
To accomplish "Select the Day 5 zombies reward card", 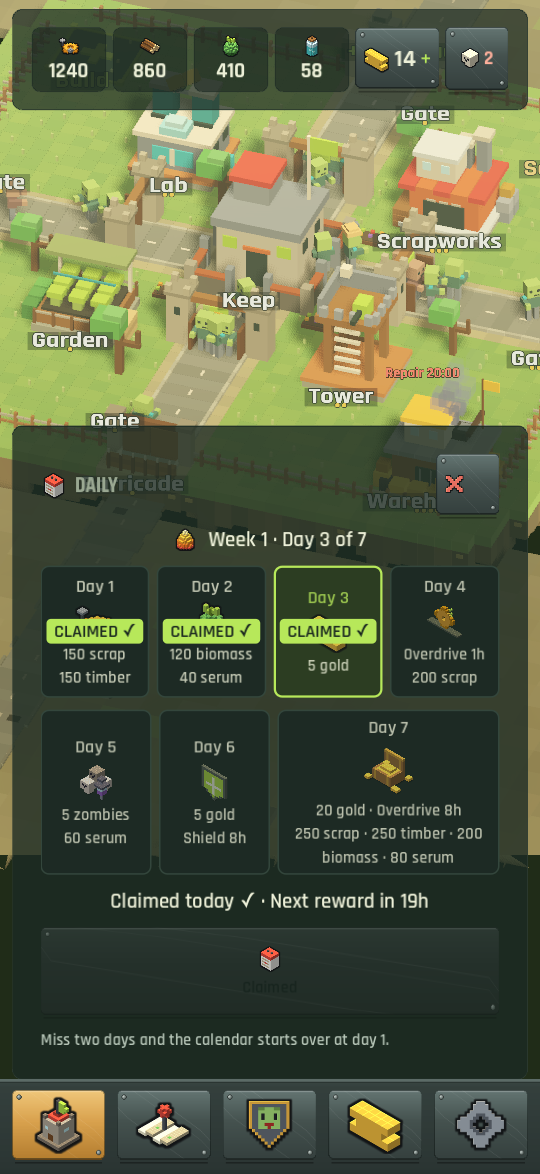I will pyautogui.click(x=96, y=792).
